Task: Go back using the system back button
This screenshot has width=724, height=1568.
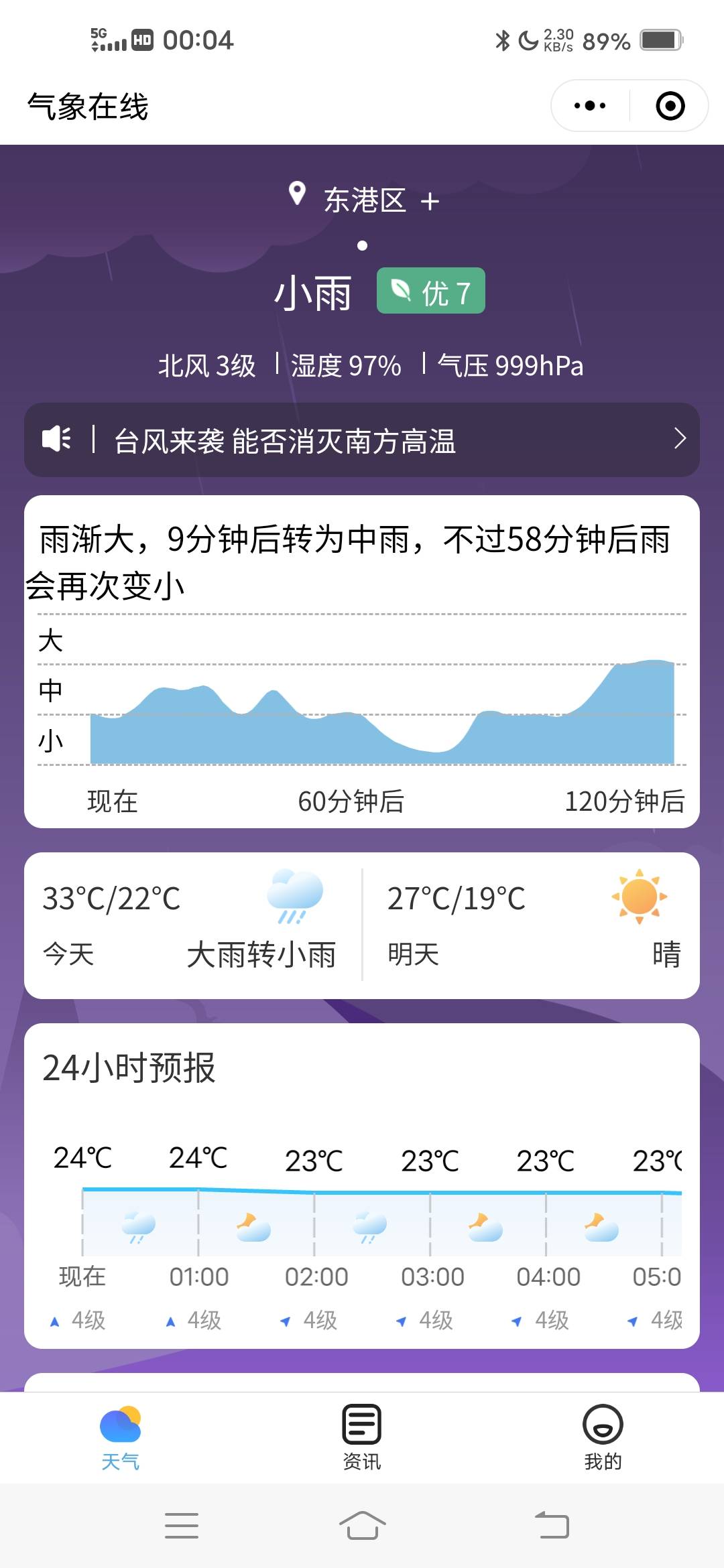Action: pyautogui.click(x=552, y=1526)
